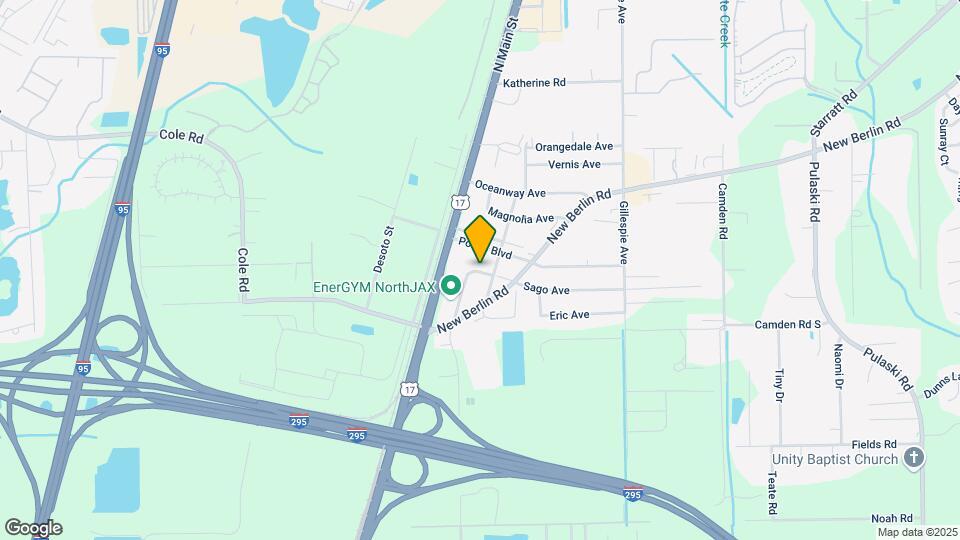Open the EnerGYM NorthJAX place pin
Screen dimensions: 960x540
451,286
